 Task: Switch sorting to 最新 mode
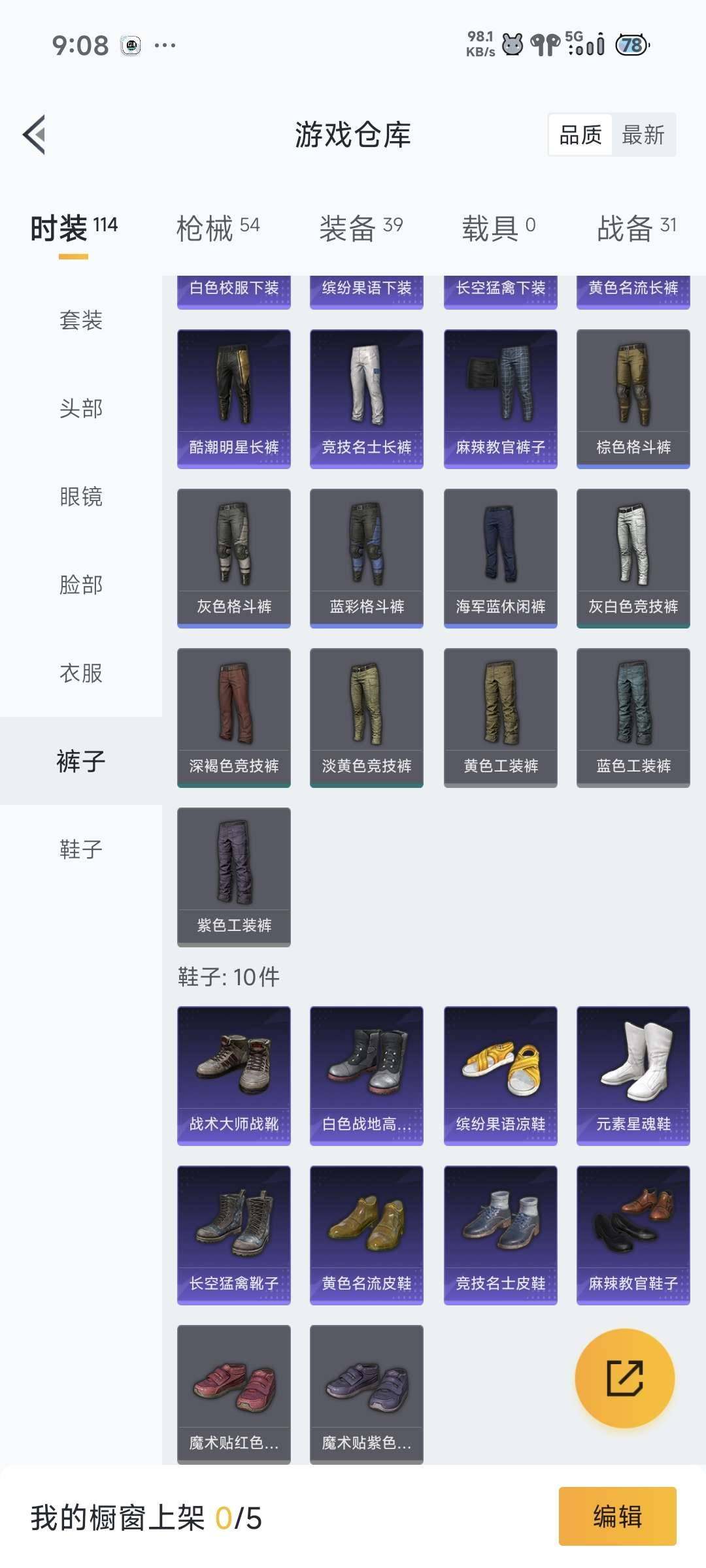coord(644,135)
